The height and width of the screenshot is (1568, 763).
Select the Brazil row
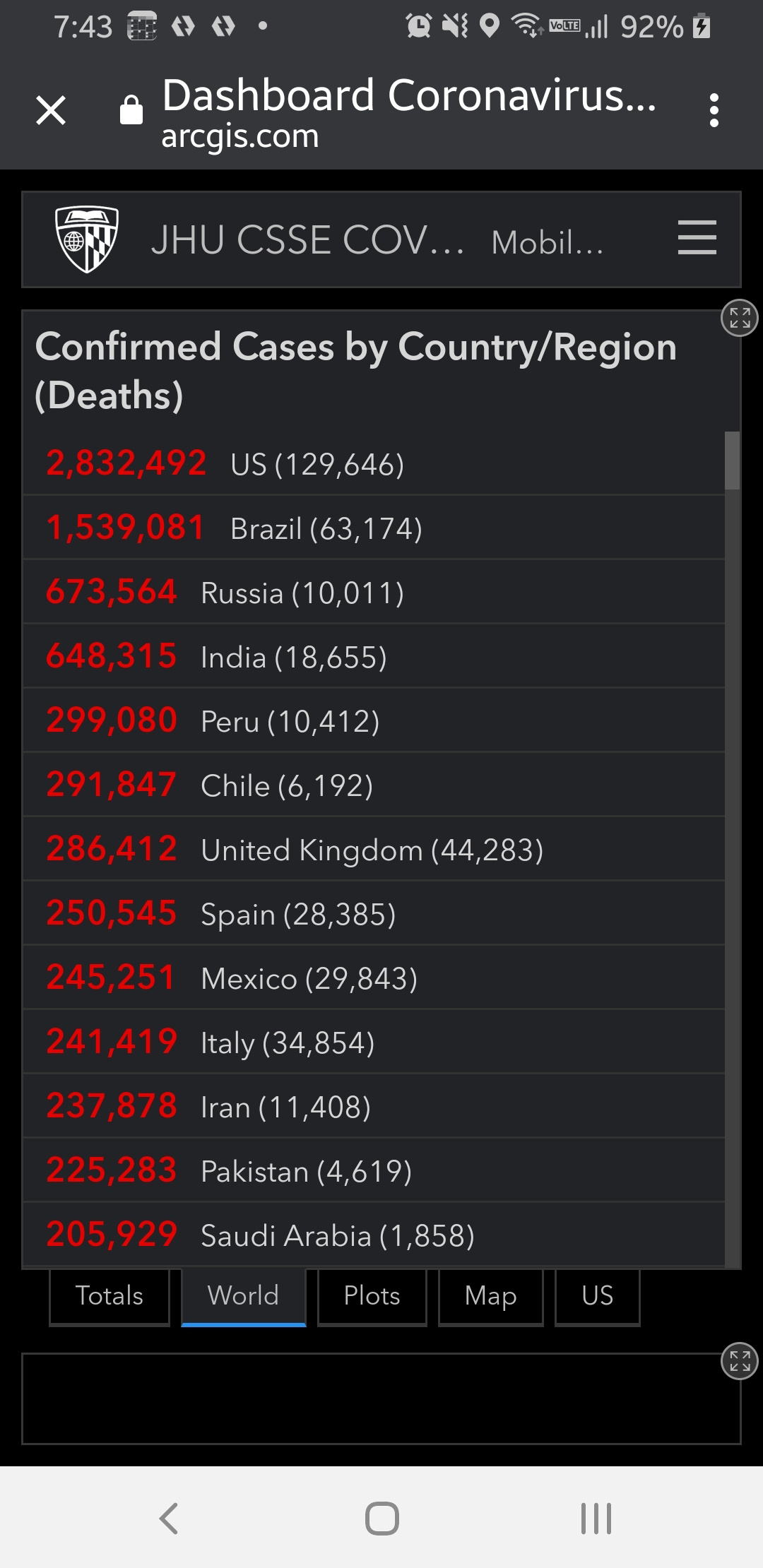[374, 528]
